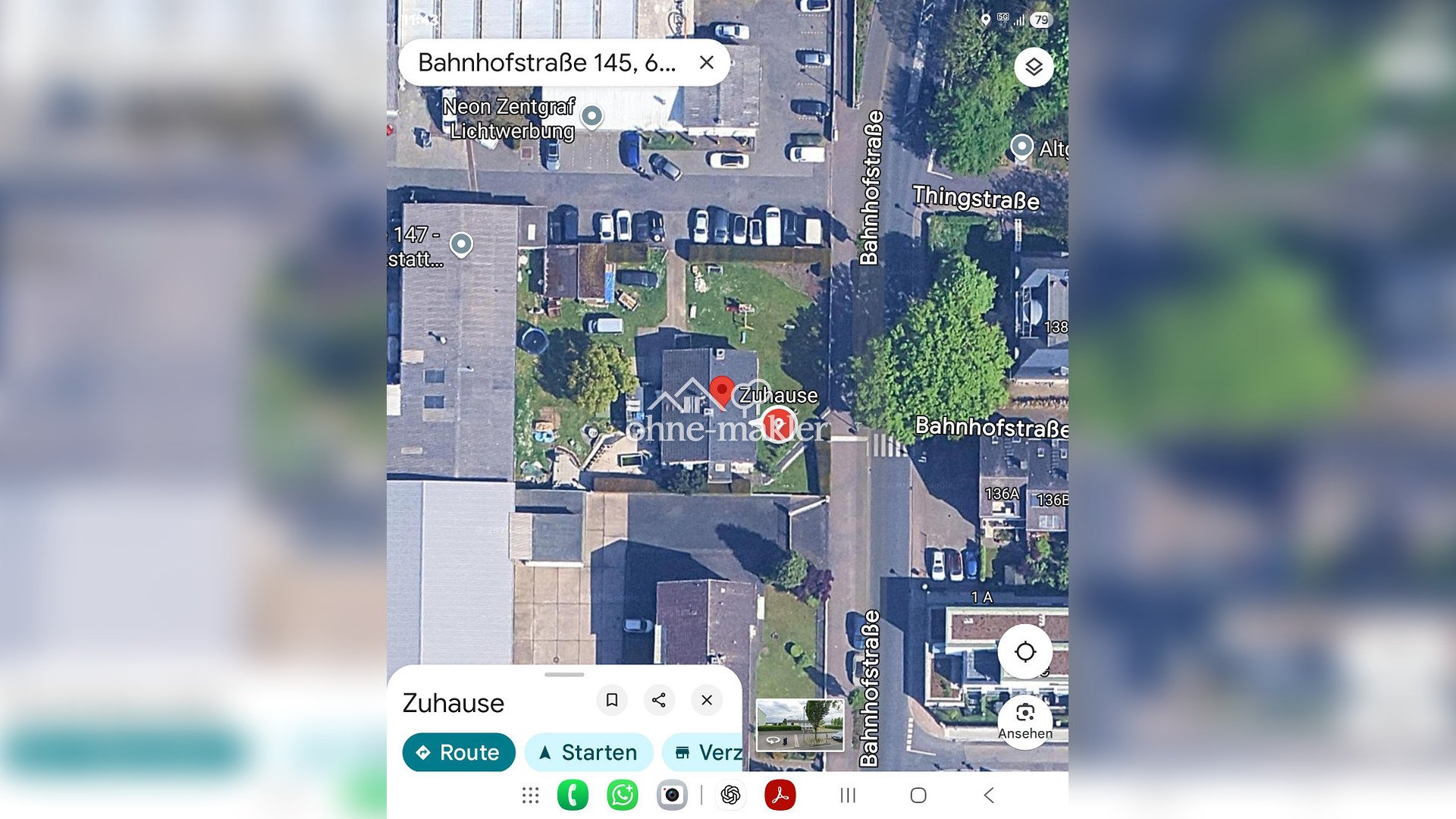The image size is (1456, 819).
Task: Open the map layers selector
Action: [x=1034, y=67]
